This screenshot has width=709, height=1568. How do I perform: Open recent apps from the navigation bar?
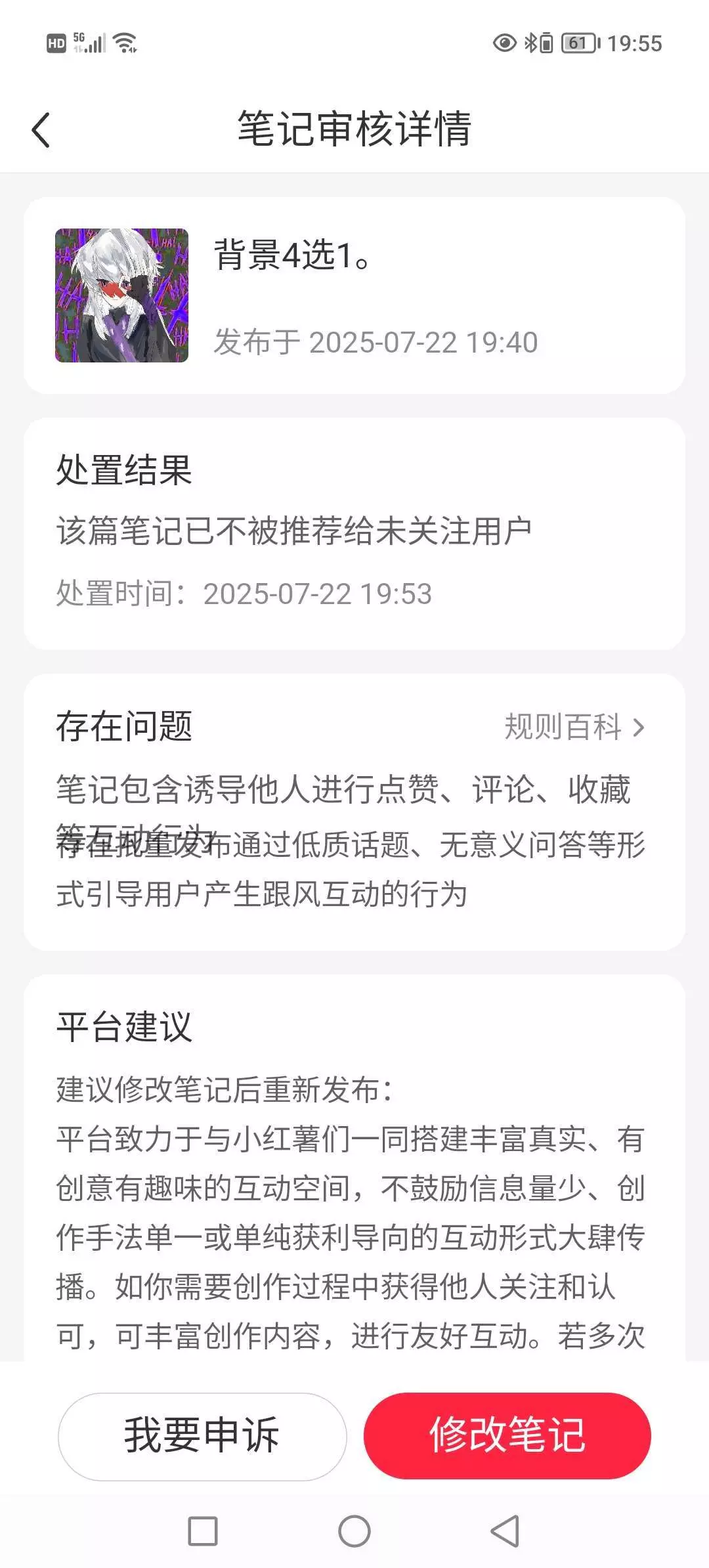(203, 1531)
